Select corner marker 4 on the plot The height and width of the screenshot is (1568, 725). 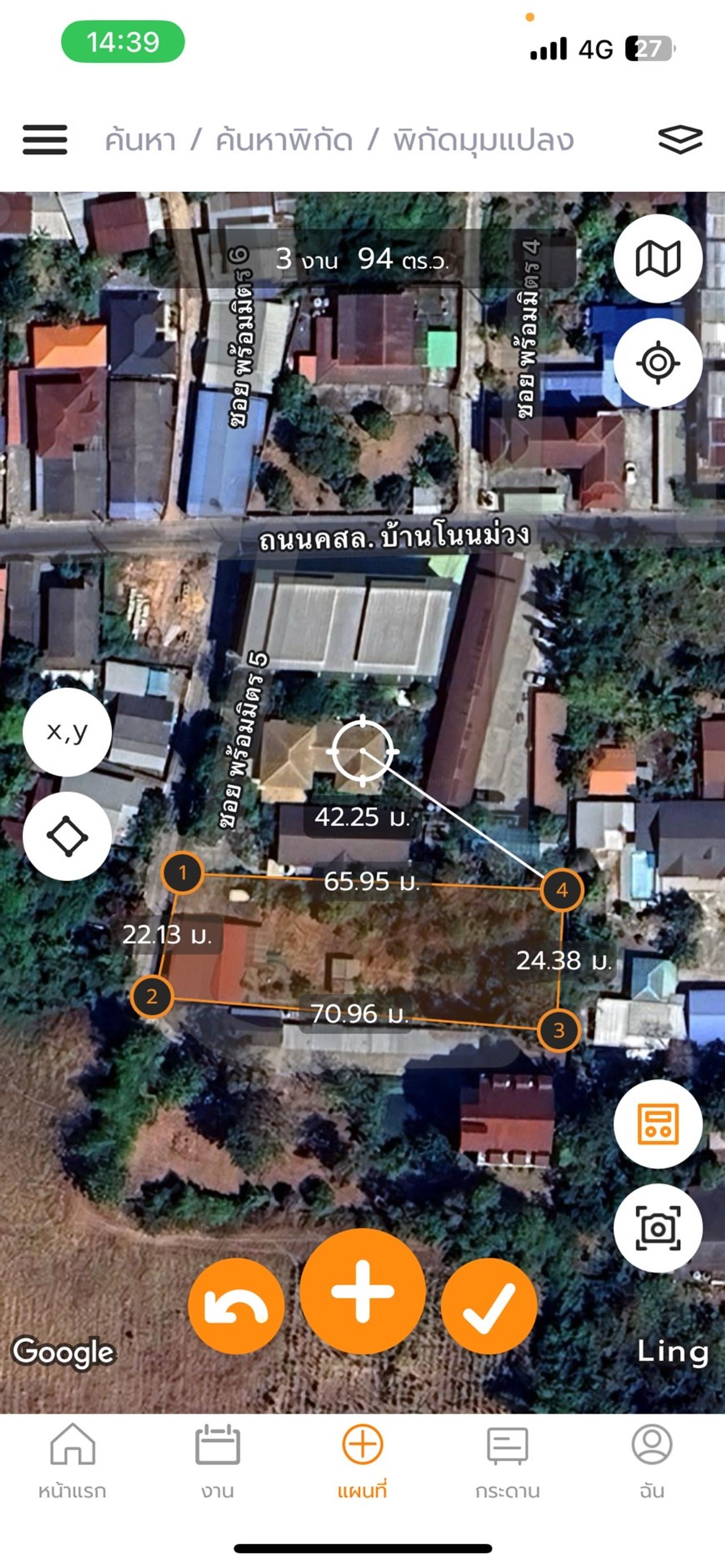562,890
